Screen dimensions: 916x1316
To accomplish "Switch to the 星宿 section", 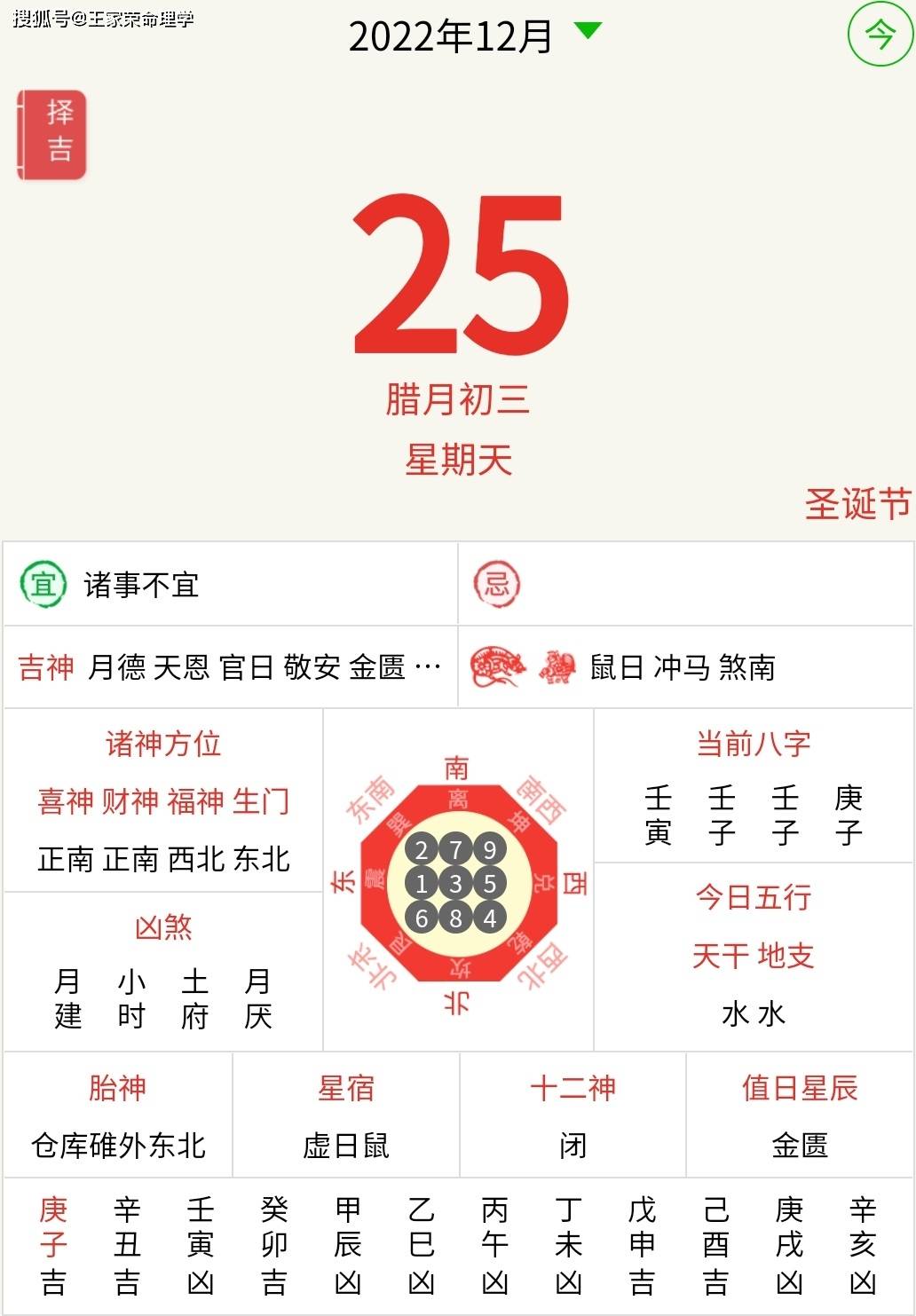I will pyautogui.click(x=344, y=1089).
